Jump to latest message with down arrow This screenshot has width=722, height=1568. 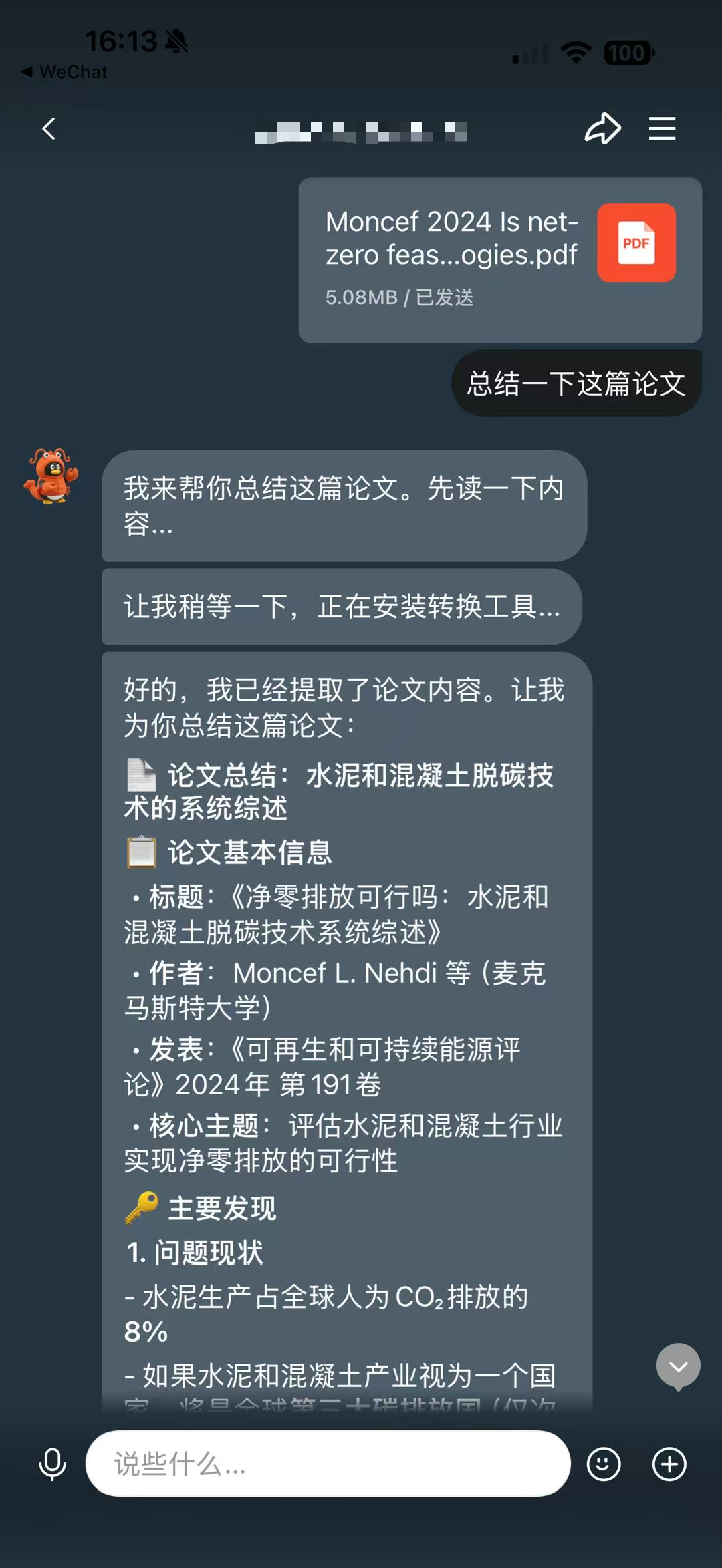pyautogui.click(x=678, y=1366)
